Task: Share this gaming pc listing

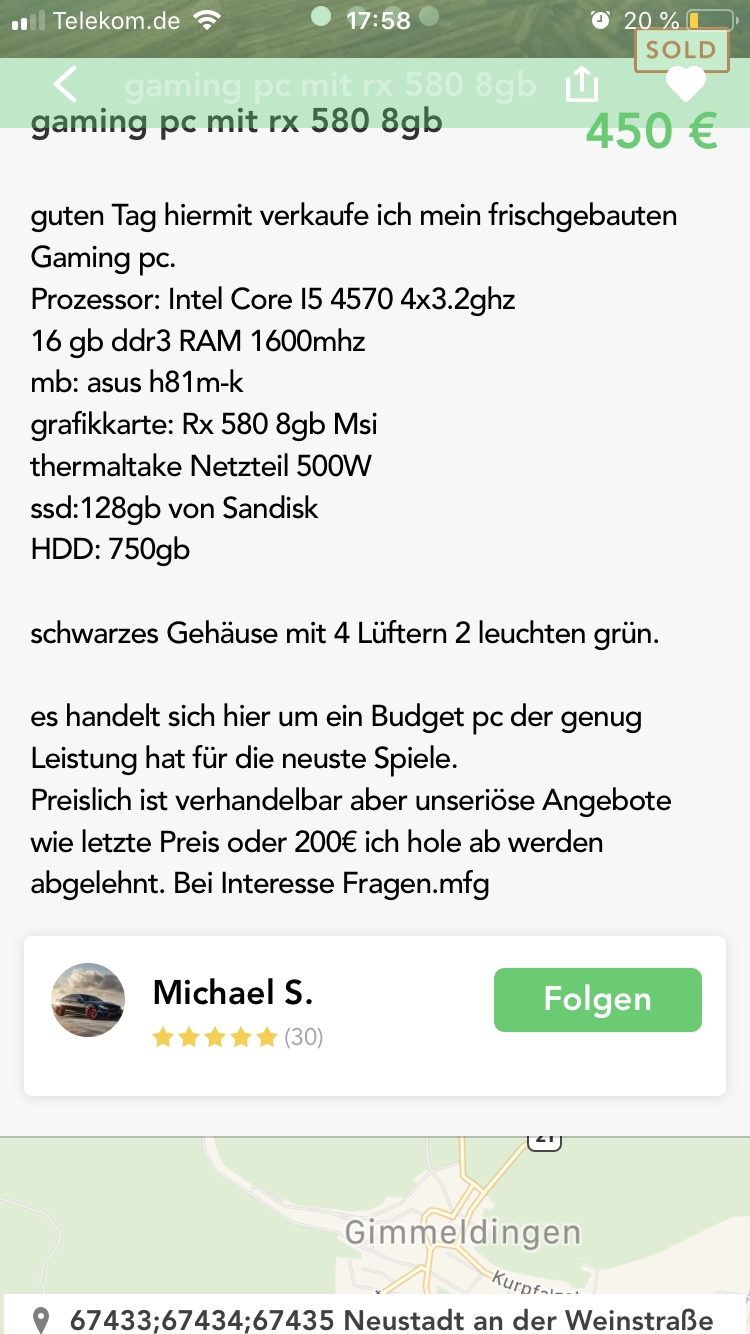Action: (x=581, y=86)
